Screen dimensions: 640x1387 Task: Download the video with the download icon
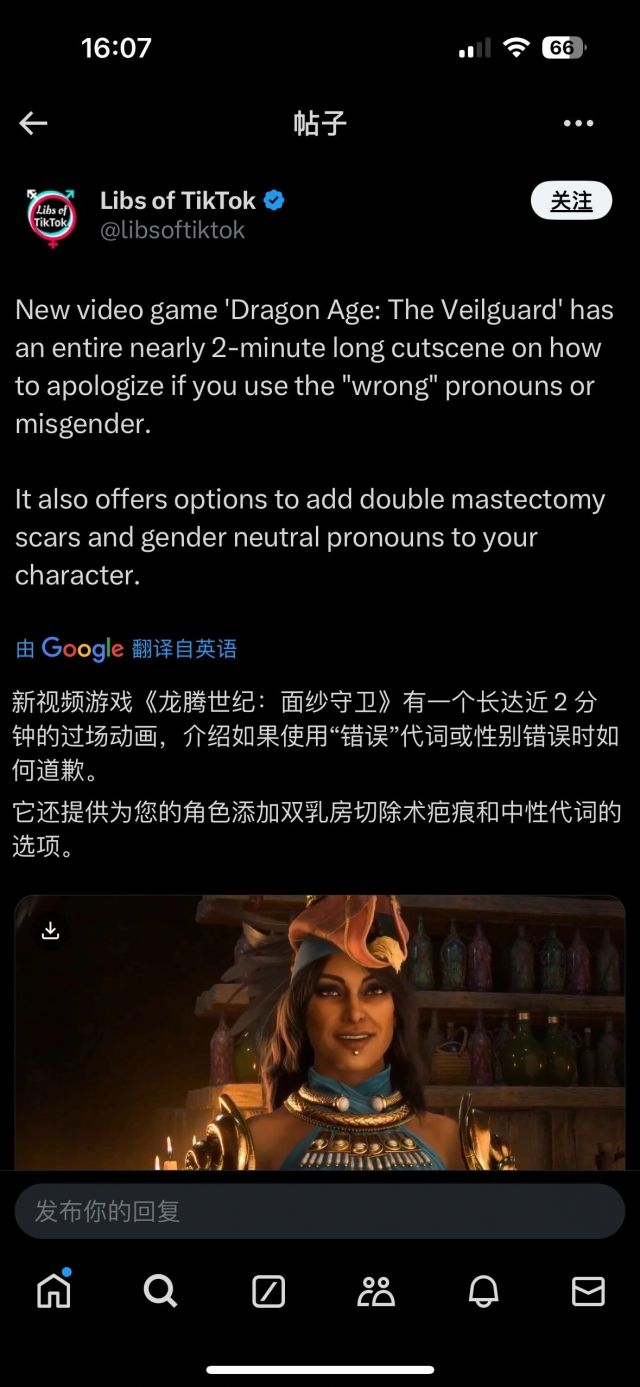click(51, 931)
